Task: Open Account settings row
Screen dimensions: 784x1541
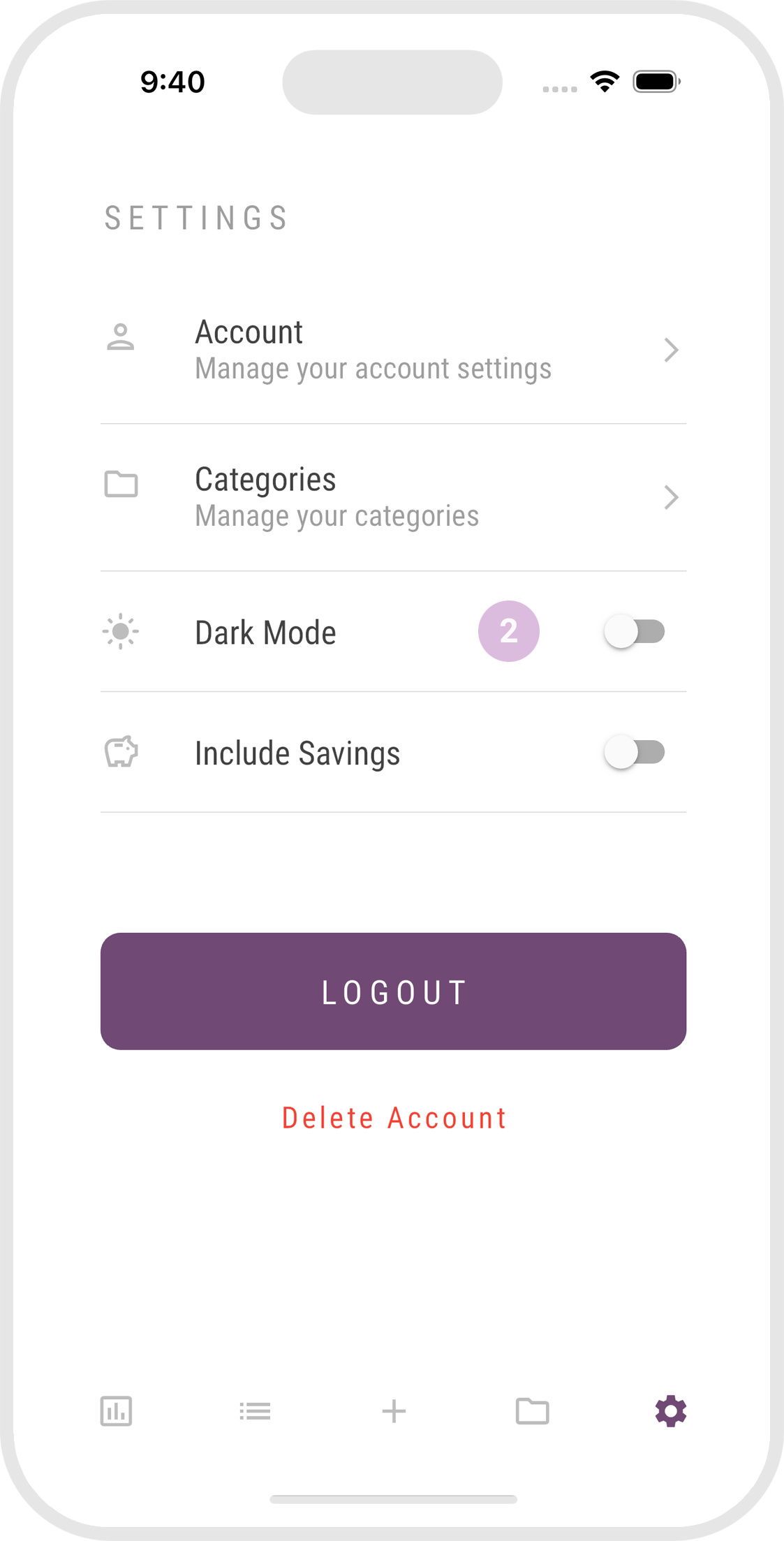Action: click(x=392, y=350)
